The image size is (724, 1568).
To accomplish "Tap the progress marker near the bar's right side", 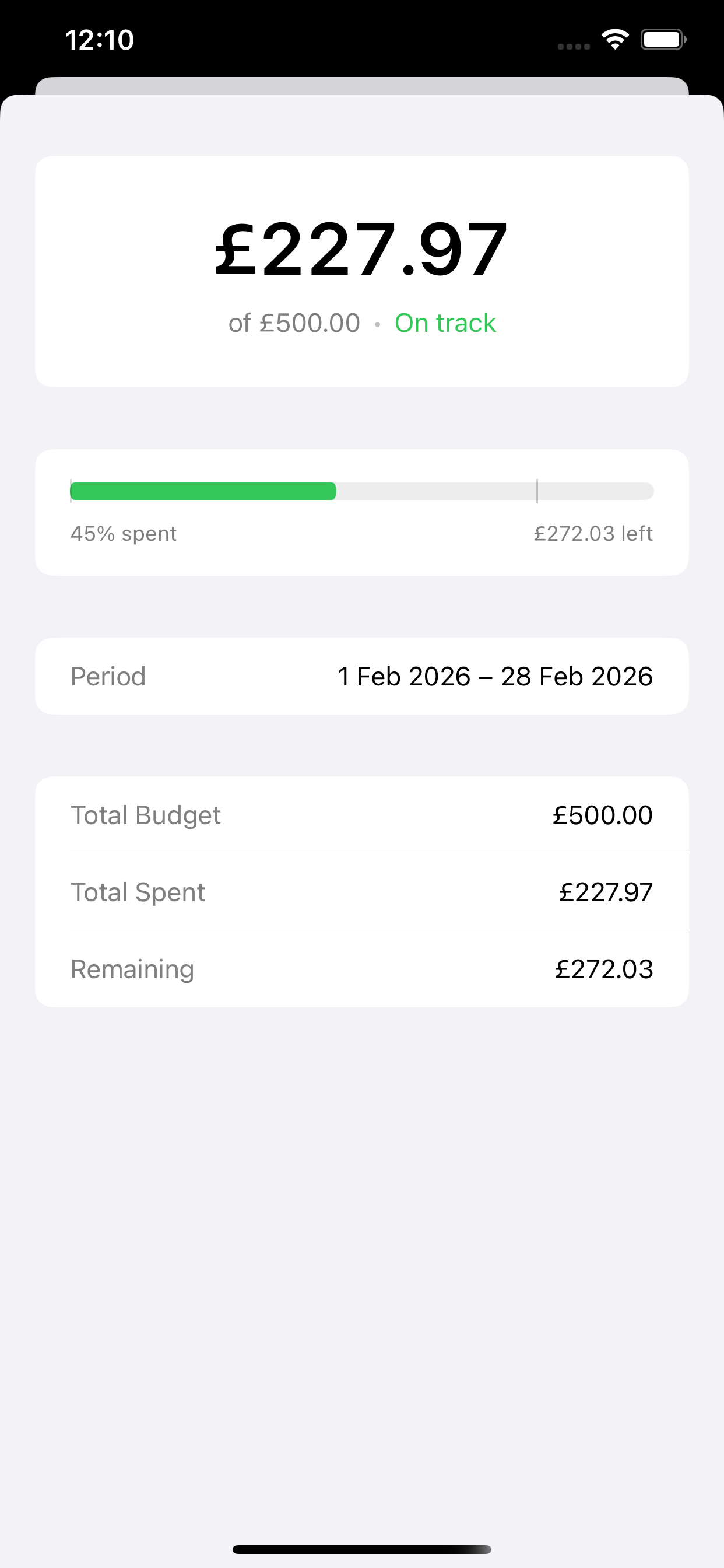I will 538,491.
